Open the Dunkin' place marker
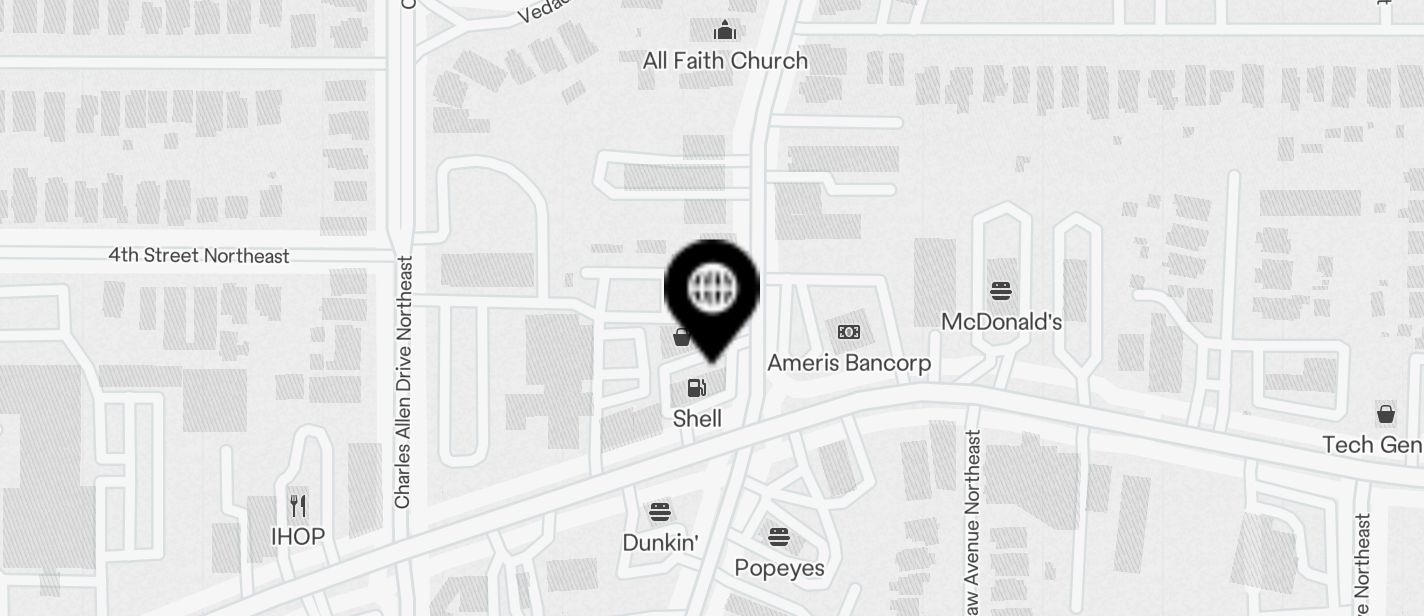 659,512
